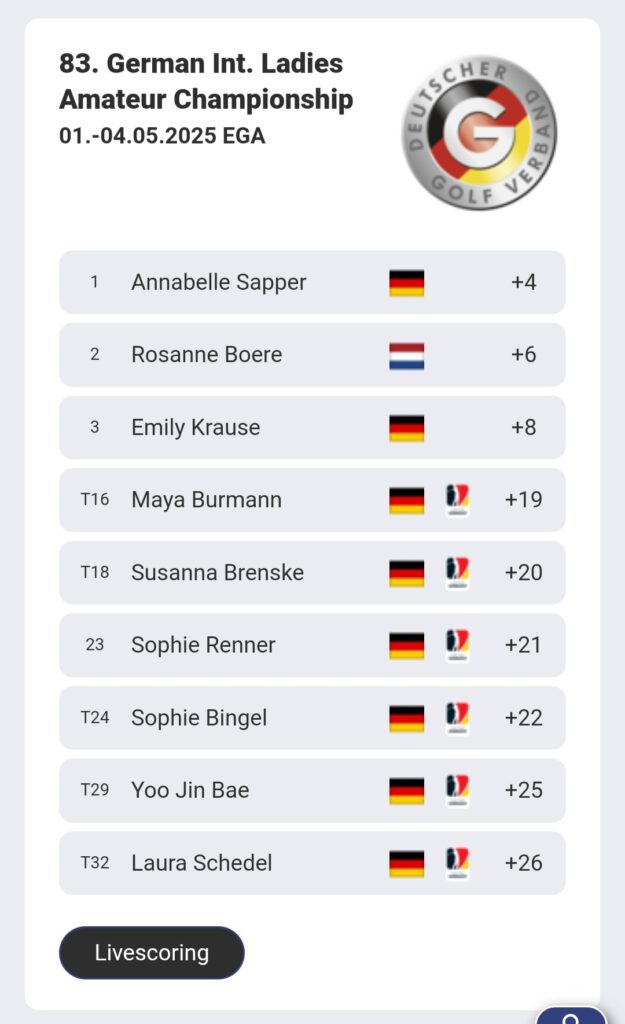Tap the floating blue button at bottom corner
This screenshot has width=625, height=1024.
pyautogui.click(x=571, y=1016)
